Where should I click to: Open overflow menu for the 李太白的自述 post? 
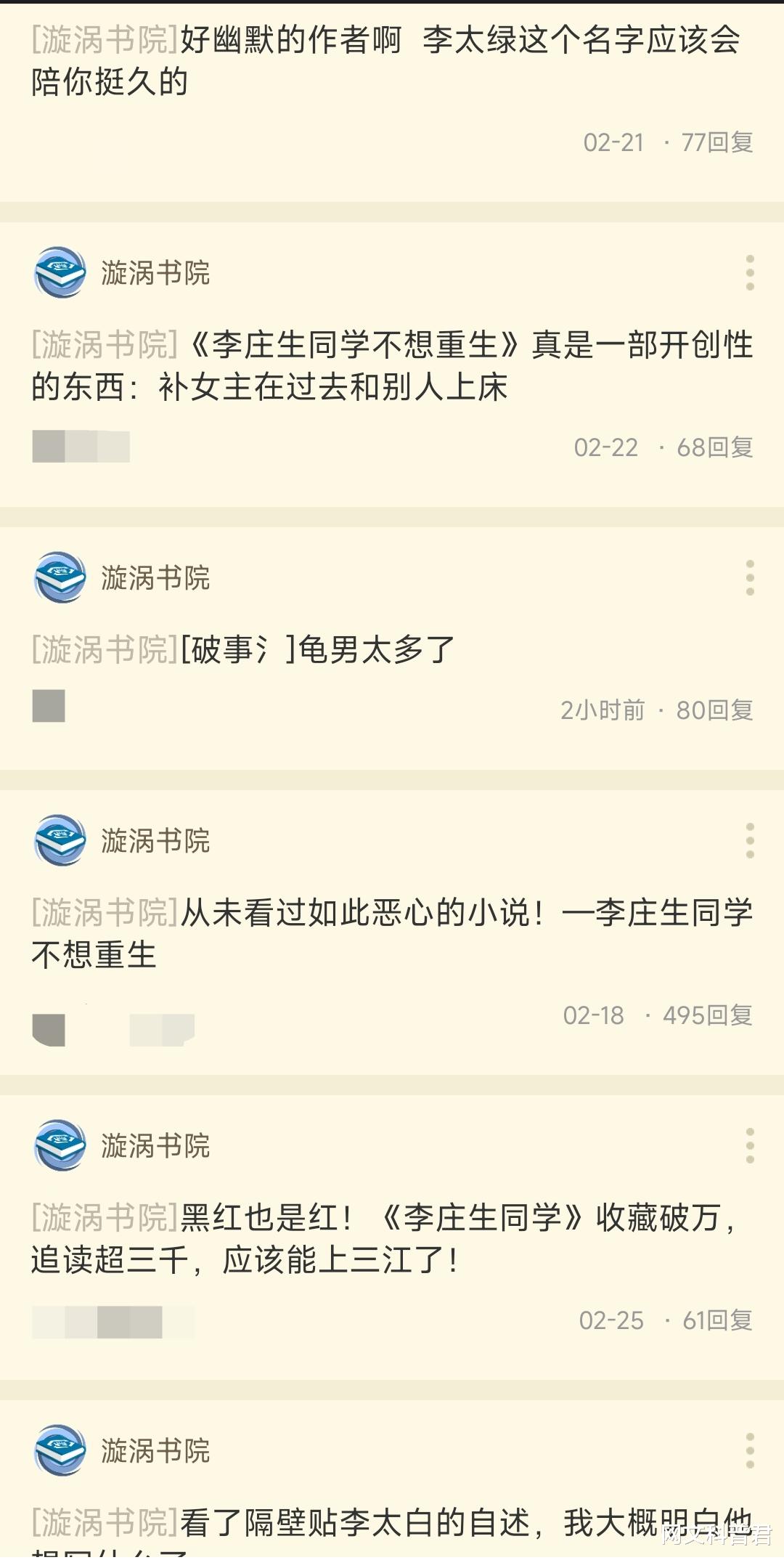[x=750, y=1451]
